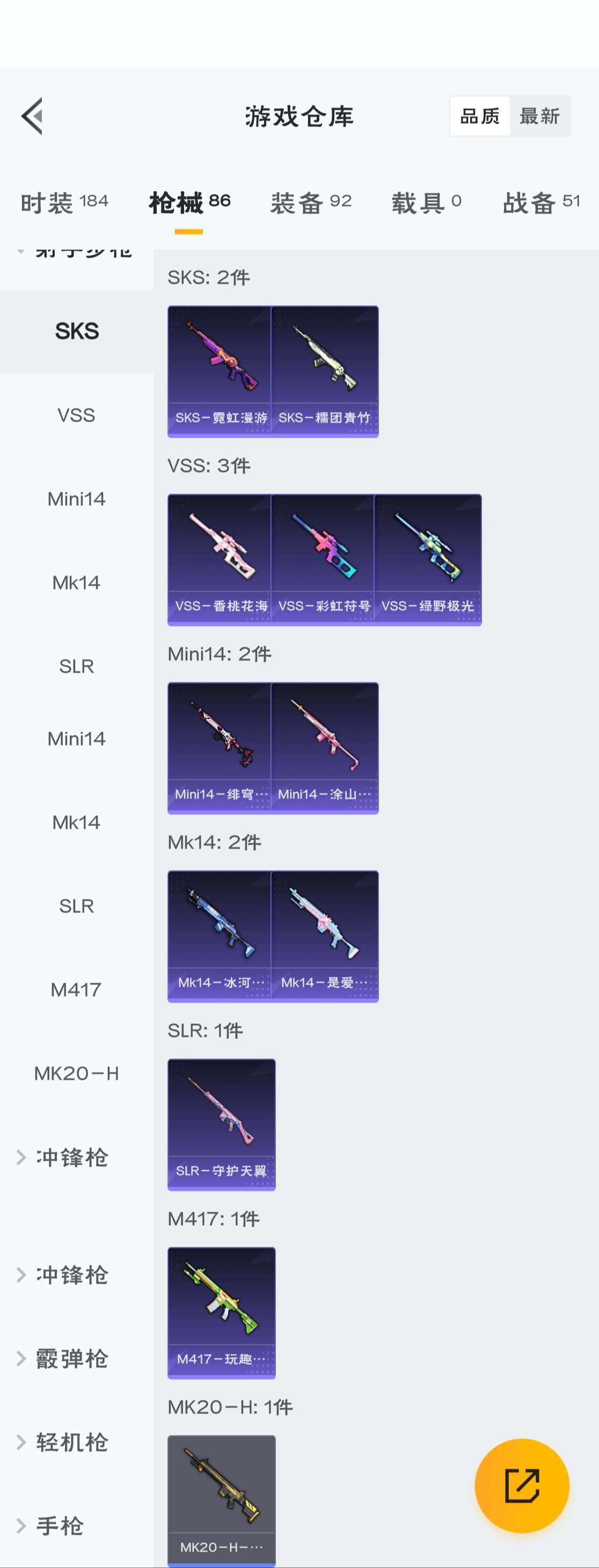
Task: Open SKS-霓虹漫游 skin card
Action: 220,371
